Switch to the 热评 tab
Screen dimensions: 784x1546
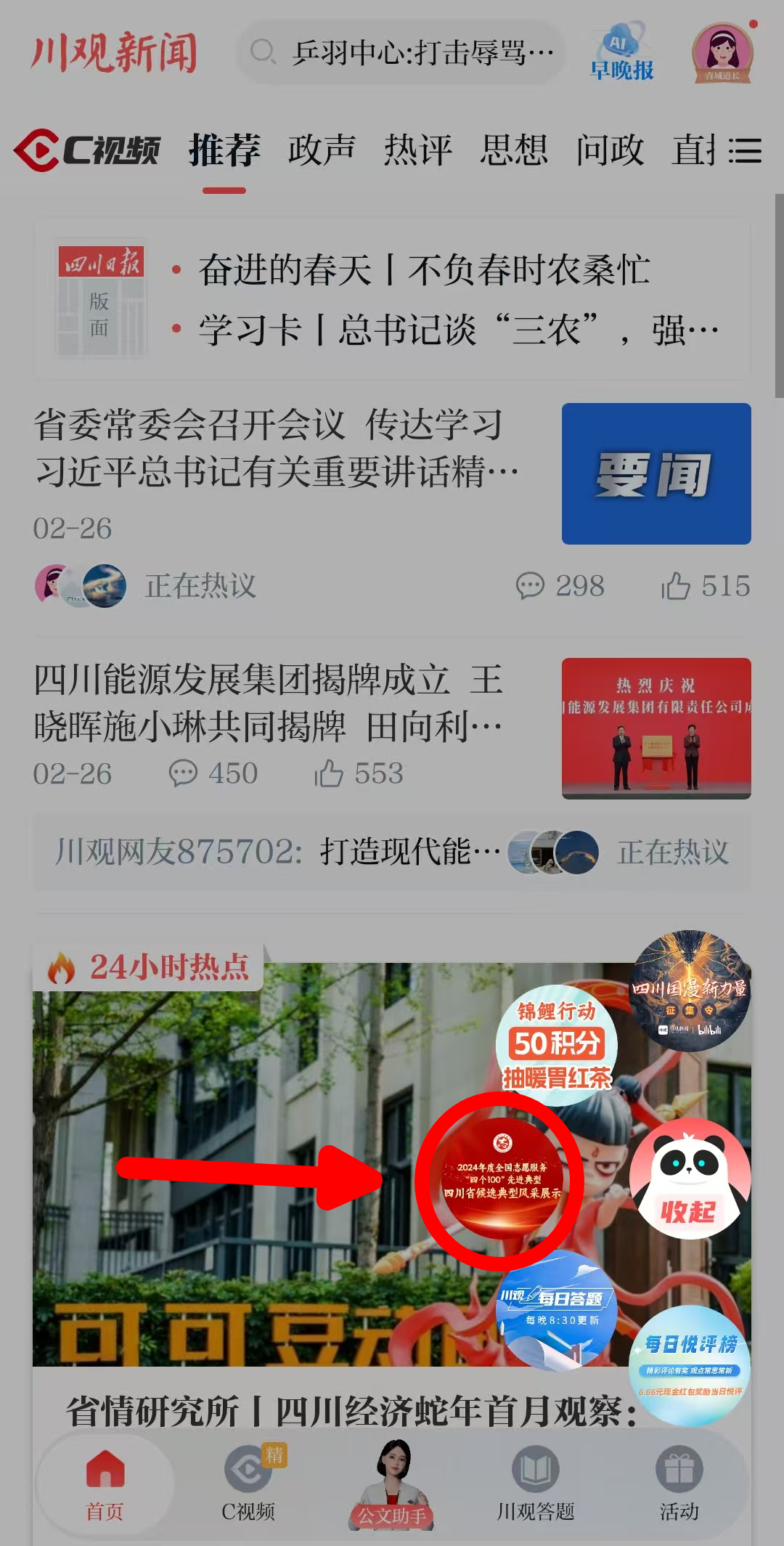[417, 151]
